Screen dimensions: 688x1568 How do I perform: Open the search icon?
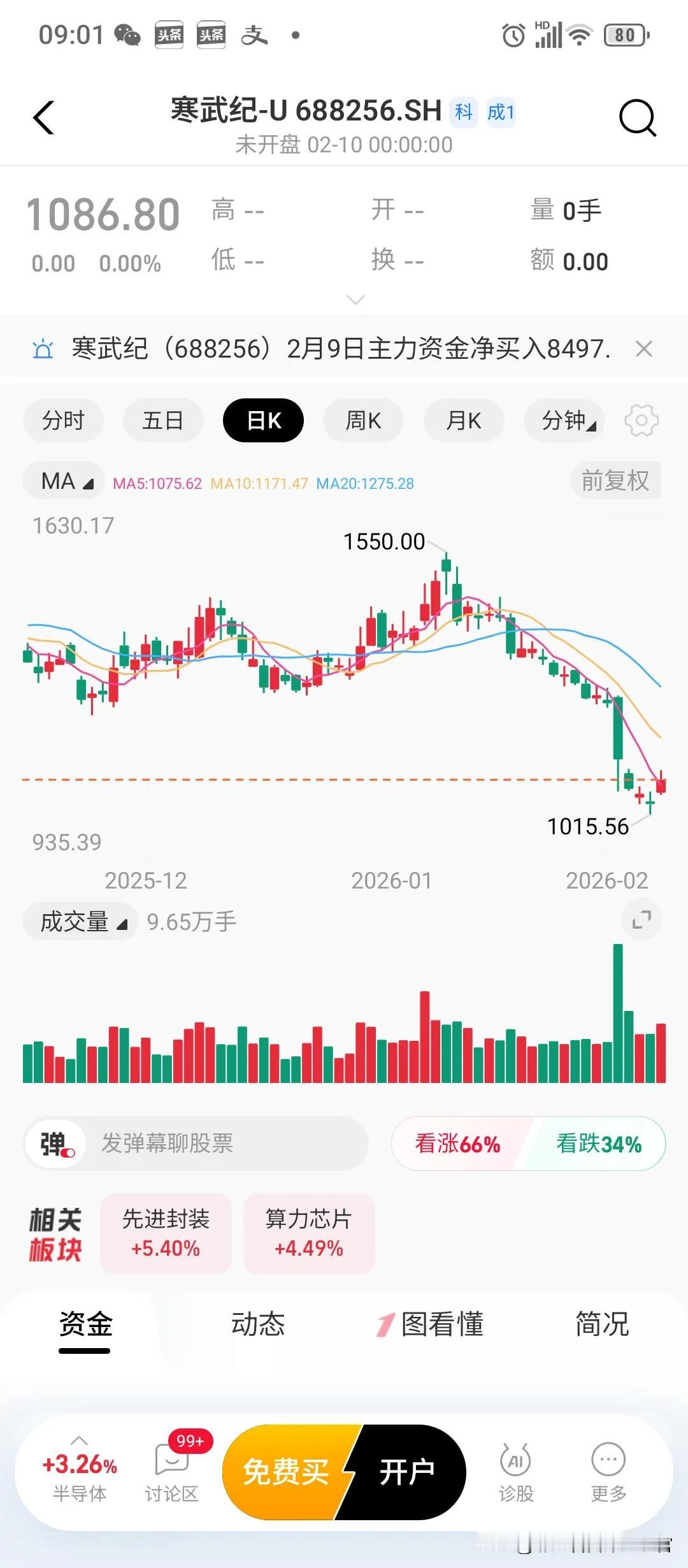click(638, 118)
